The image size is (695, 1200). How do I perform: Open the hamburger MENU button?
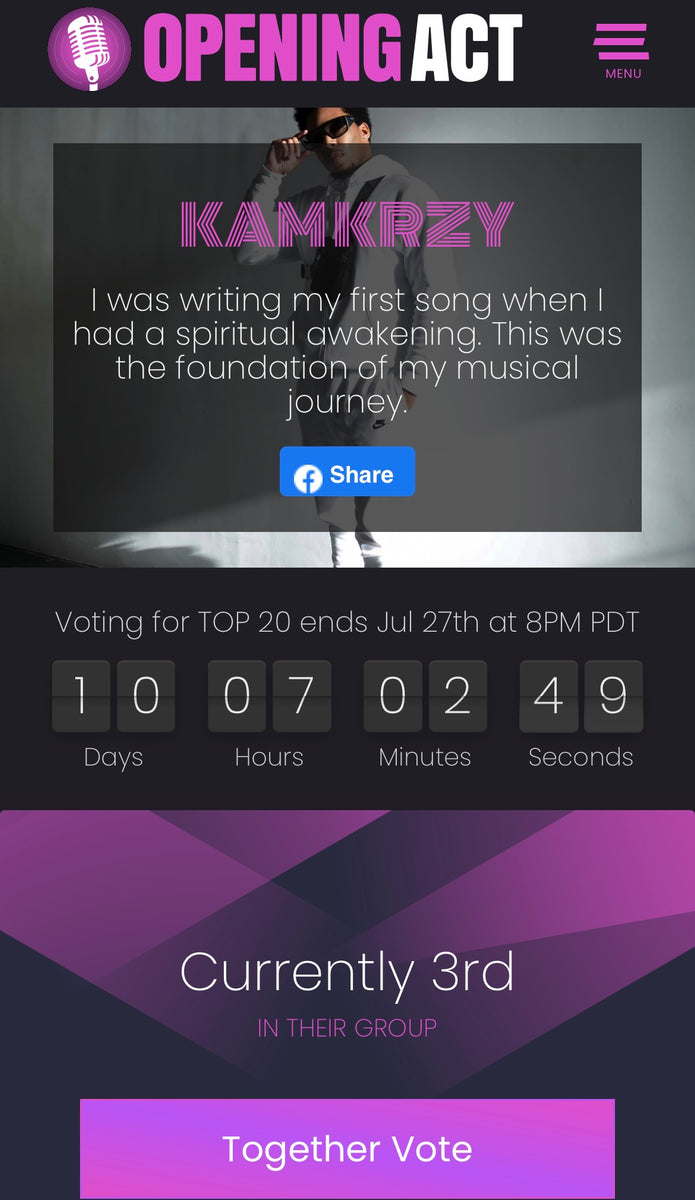[x=621, y=50]
